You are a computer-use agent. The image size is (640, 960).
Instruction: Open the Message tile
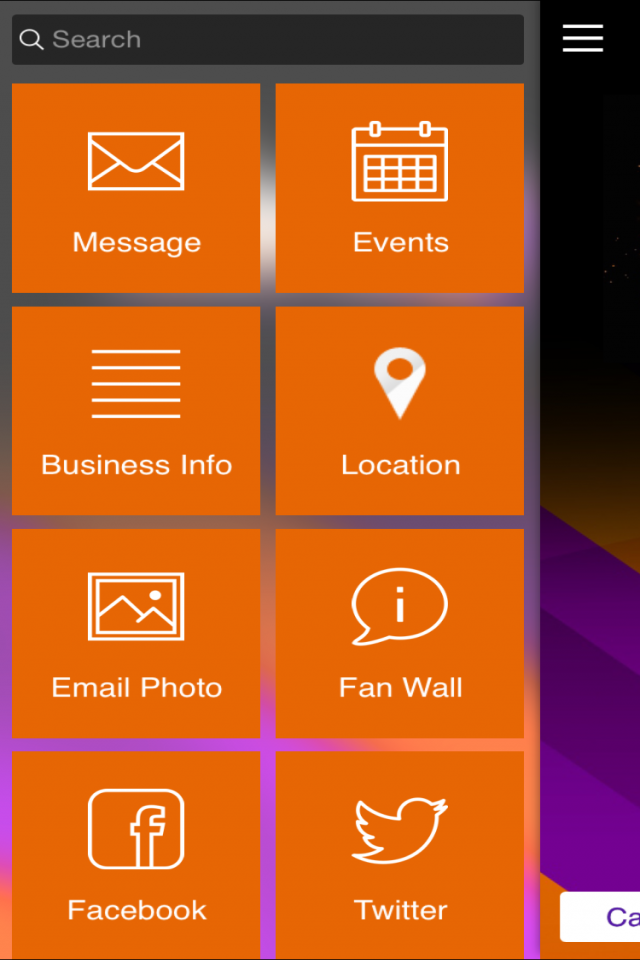[136, 188]
